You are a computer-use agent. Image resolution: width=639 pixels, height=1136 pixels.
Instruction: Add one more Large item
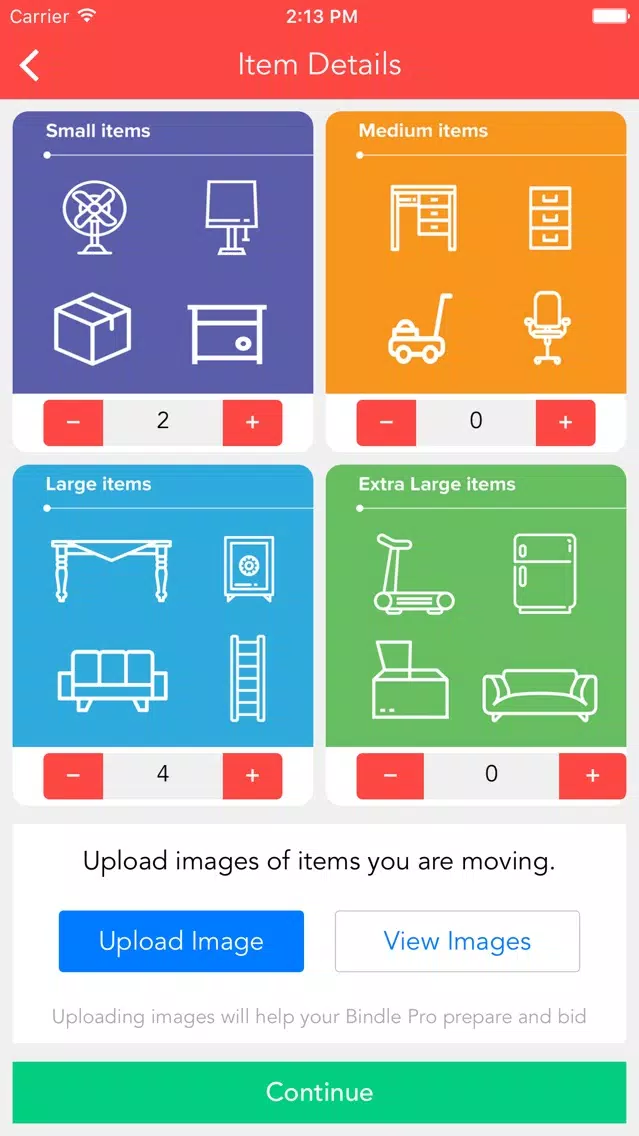252,776
